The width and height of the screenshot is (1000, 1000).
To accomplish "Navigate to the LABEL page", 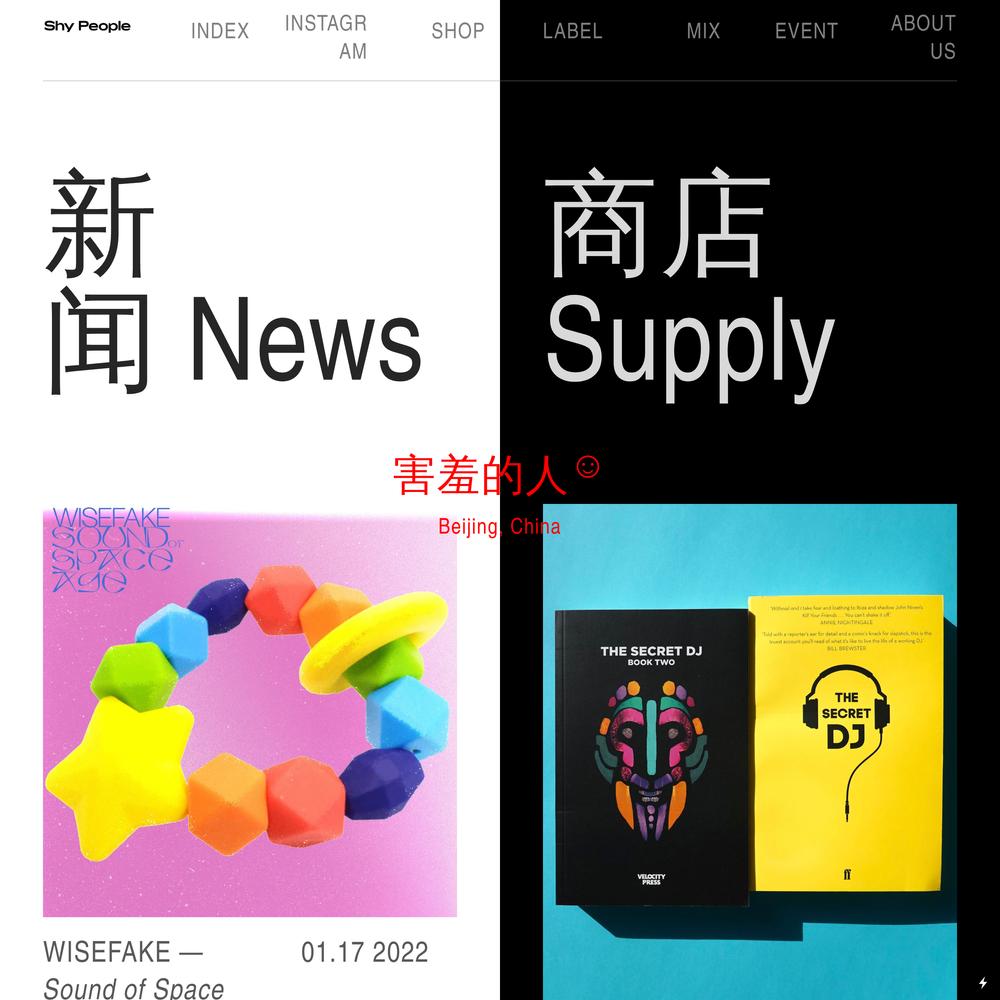I will point(572,31).
